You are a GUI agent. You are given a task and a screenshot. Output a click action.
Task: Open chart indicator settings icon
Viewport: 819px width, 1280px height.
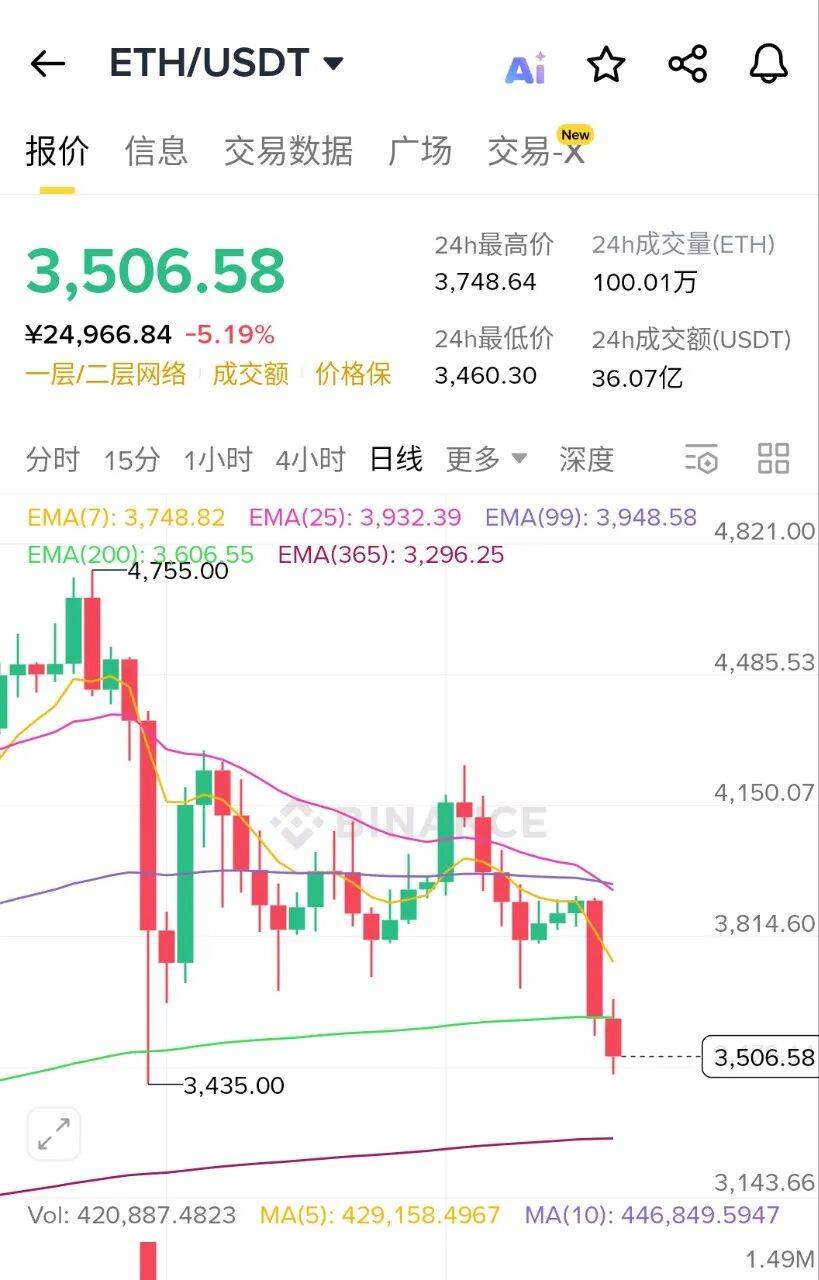click(701, 459)
